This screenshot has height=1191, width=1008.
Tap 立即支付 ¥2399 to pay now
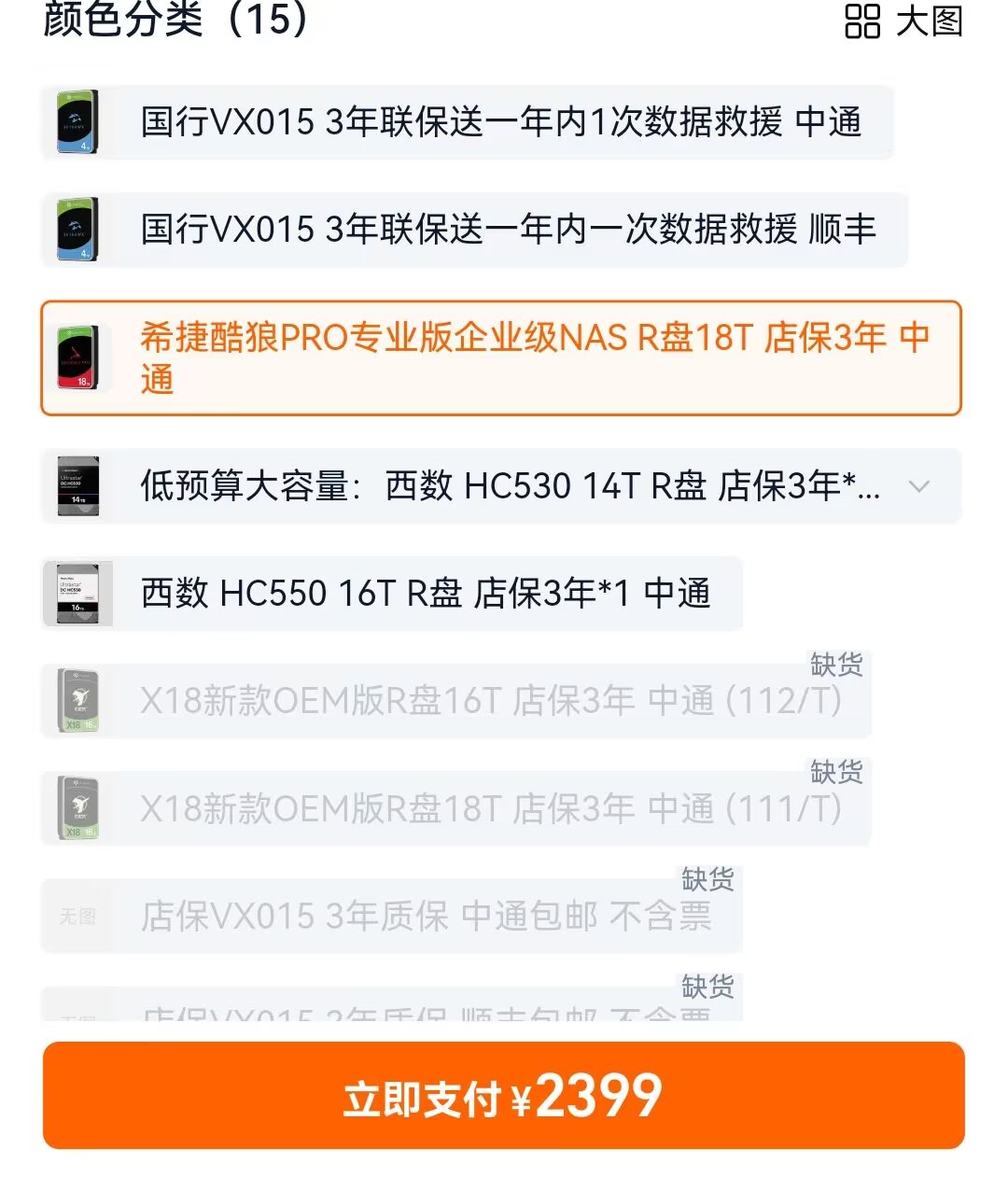(503, 1096)
